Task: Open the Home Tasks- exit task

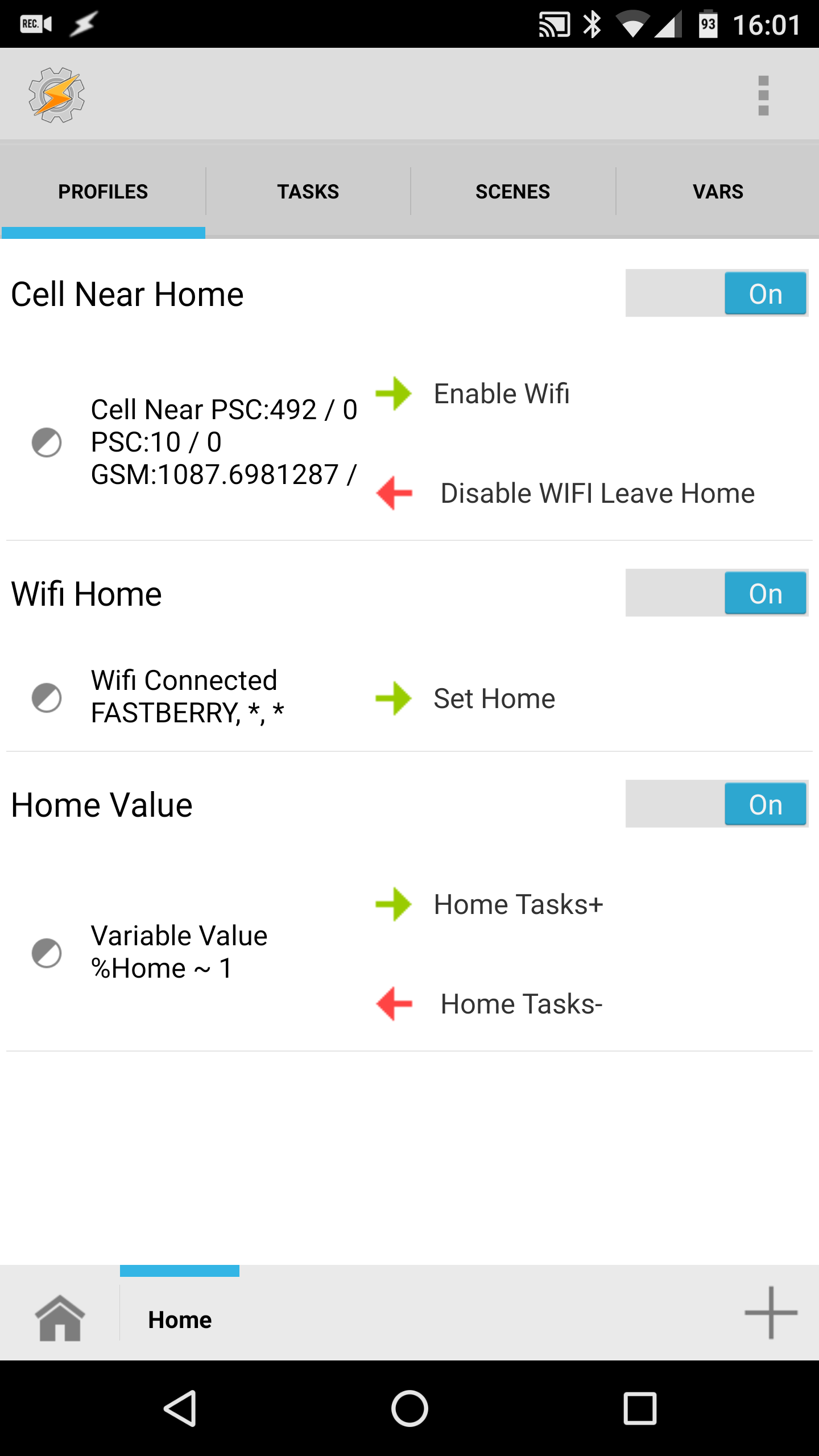Action: (521, 1004)
